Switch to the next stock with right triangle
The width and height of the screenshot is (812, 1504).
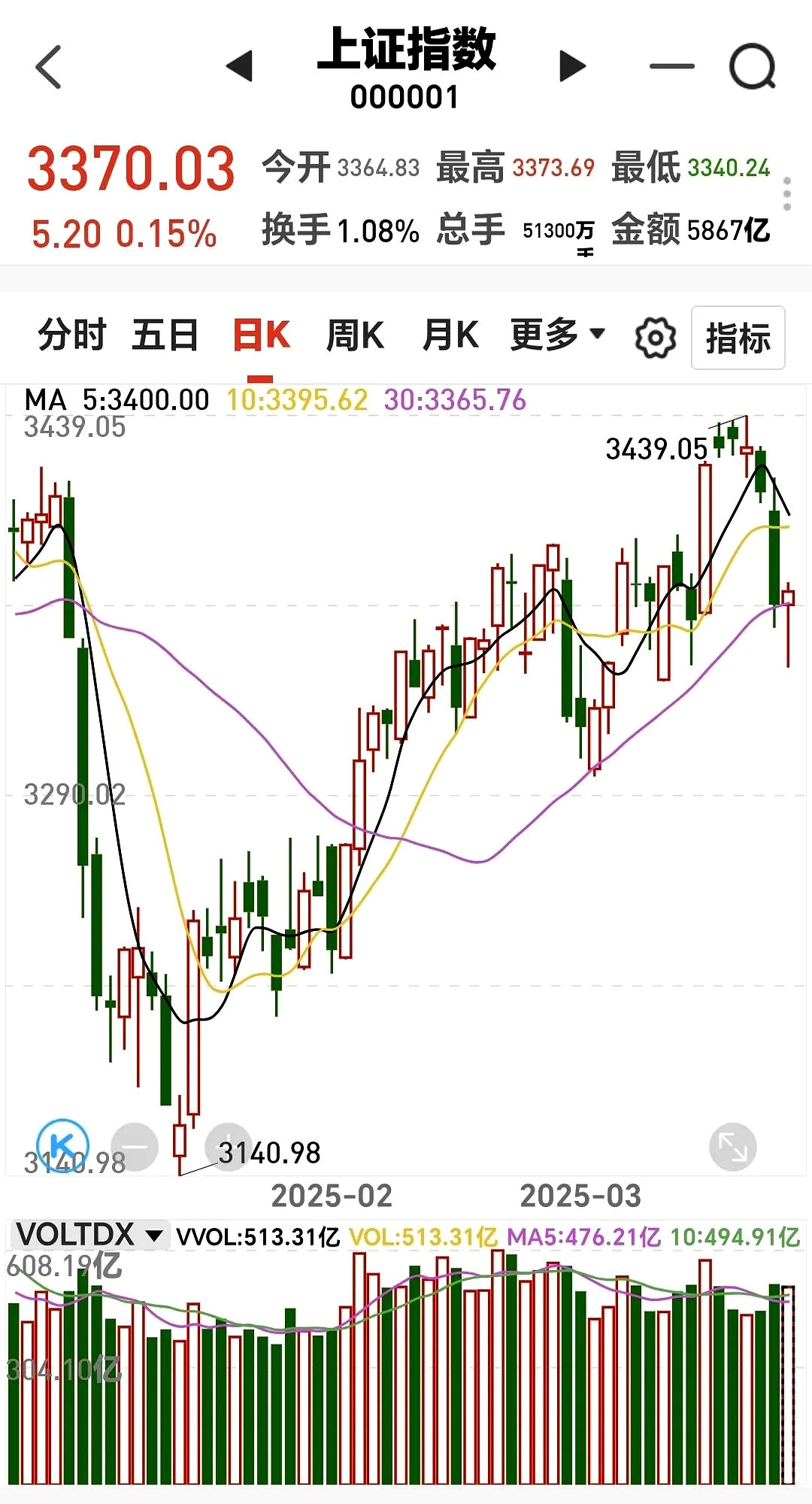[x=572, y=66]
